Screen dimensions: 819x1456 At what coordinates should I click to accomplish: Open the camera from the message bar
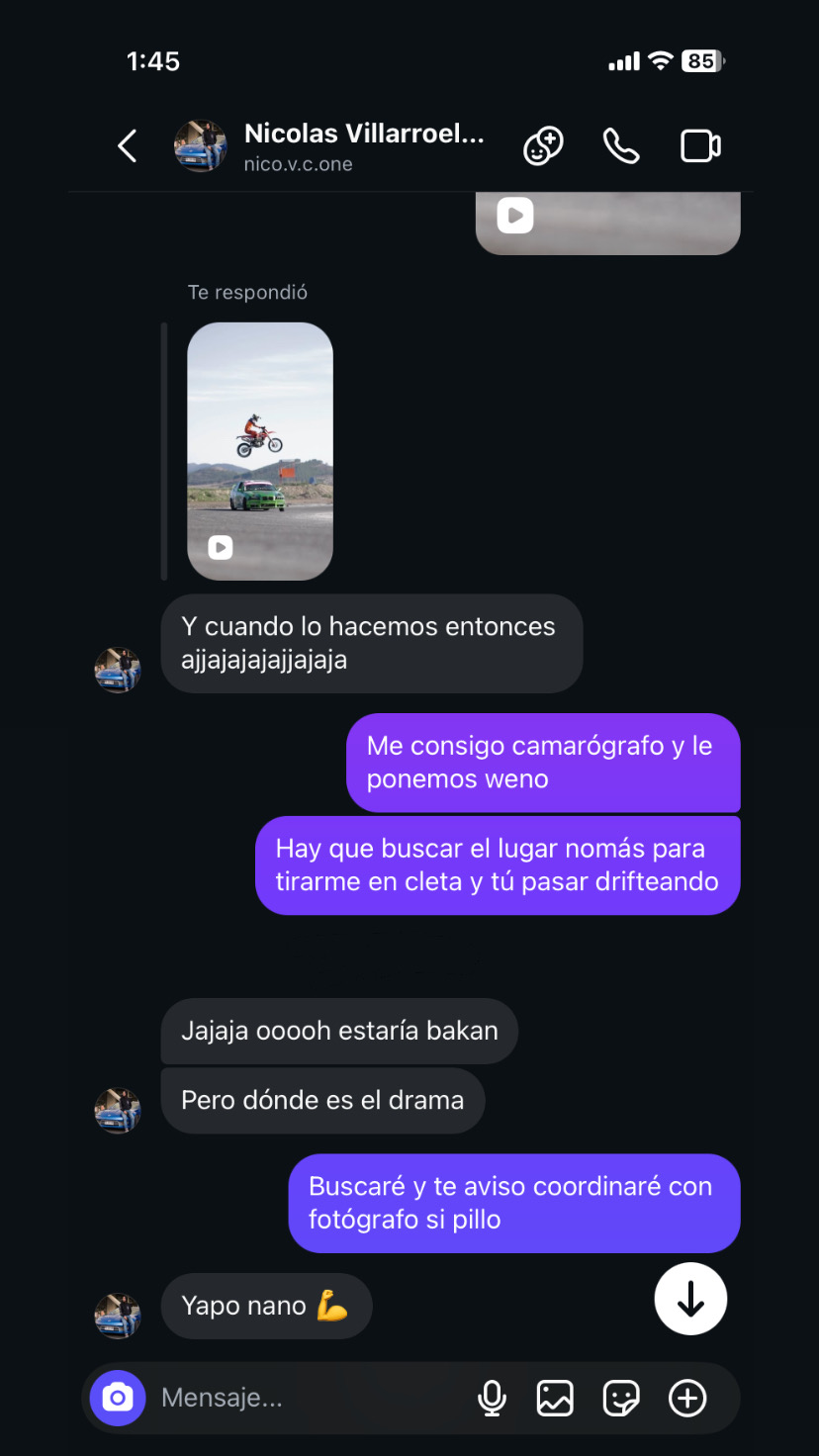[x=118, y=1398]
